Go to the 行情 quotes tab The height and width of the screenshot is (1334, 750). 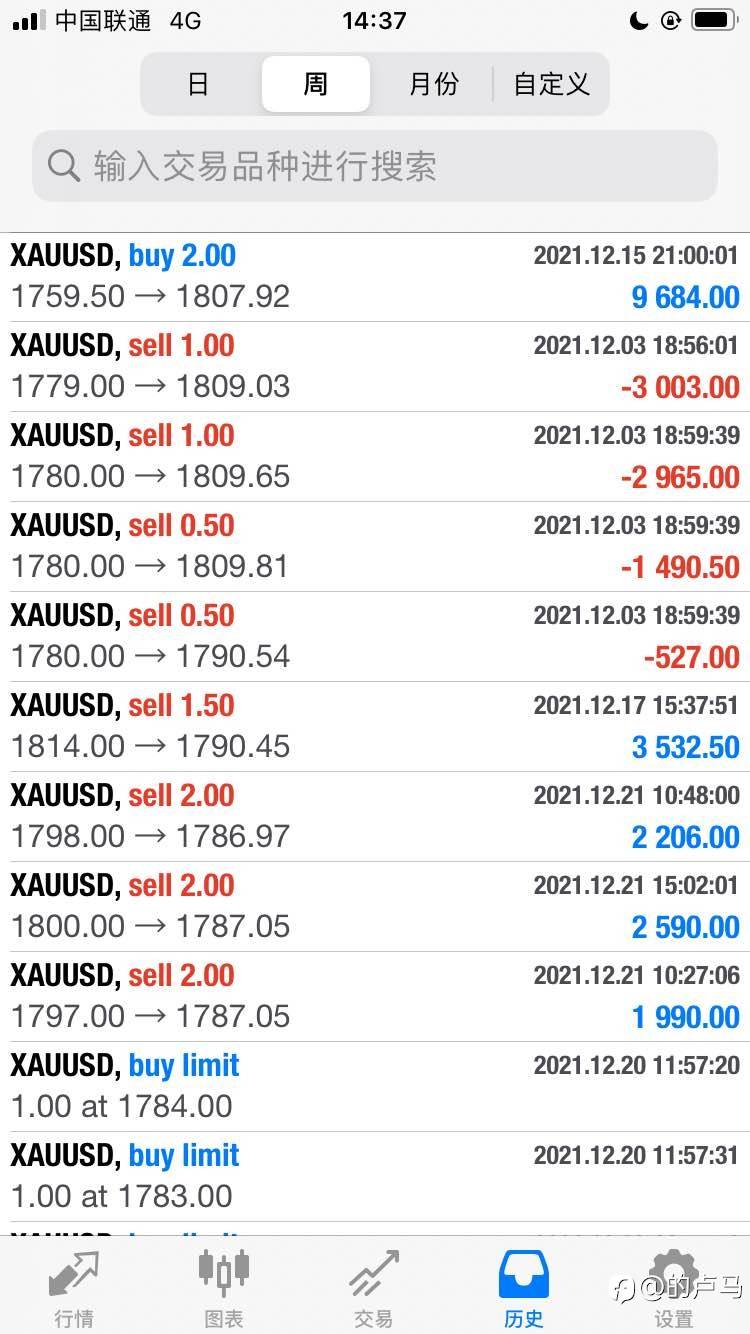tap(74, 1287)
